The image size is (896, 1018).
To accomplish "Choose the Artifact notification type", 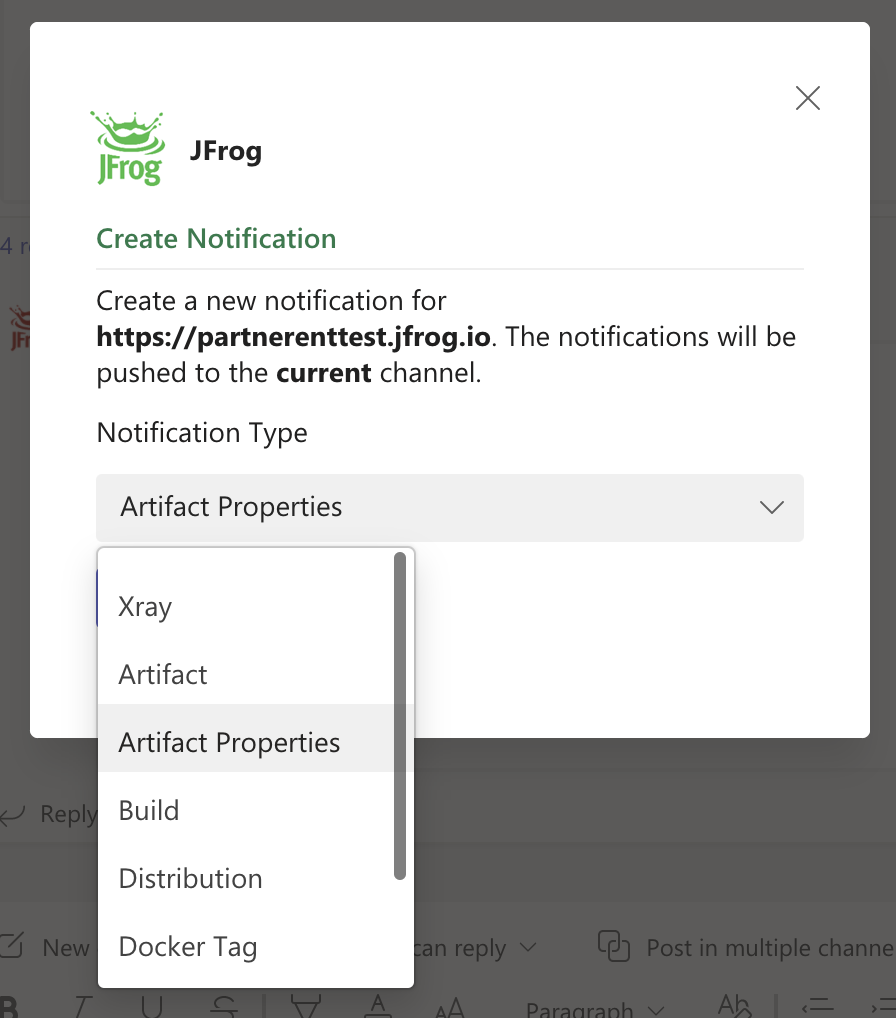I will (163, 674).
